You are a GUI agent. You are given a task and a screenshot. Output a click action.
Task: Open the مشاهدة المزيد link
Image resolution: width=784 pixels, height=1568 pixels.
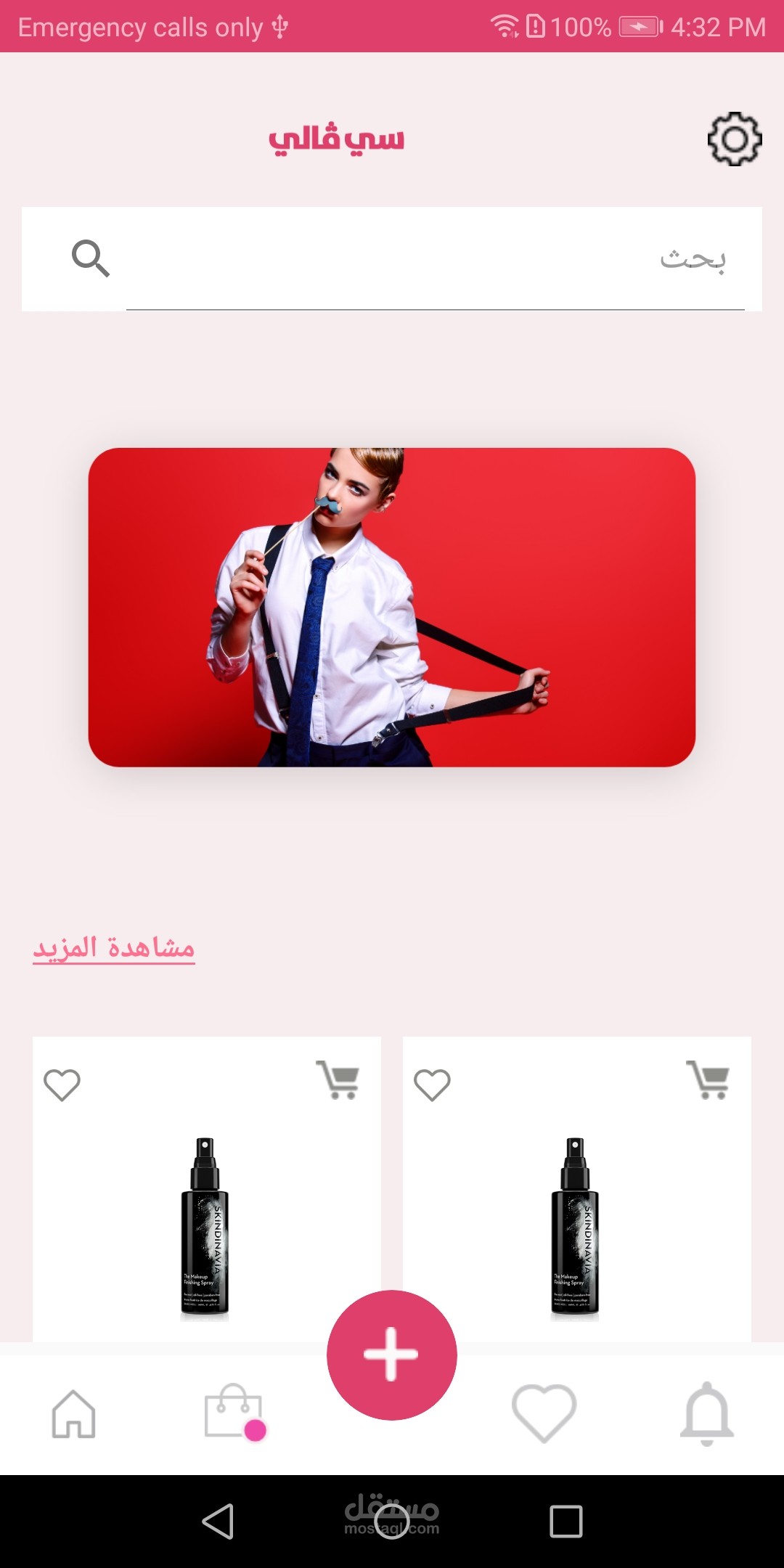pyautogui.click(x=114, y=947)
